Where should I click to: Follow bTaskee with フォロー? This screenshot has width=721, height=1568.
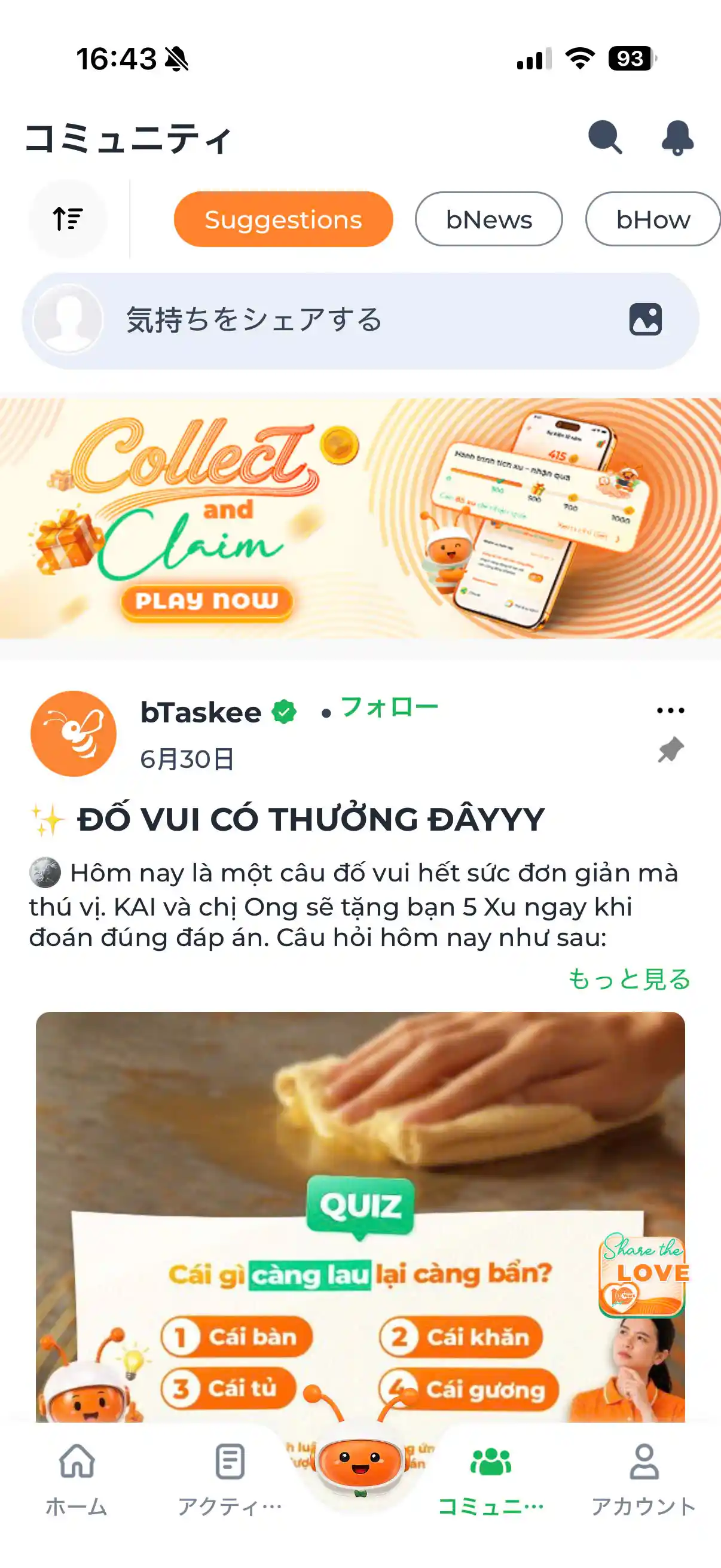pos(389,707)
